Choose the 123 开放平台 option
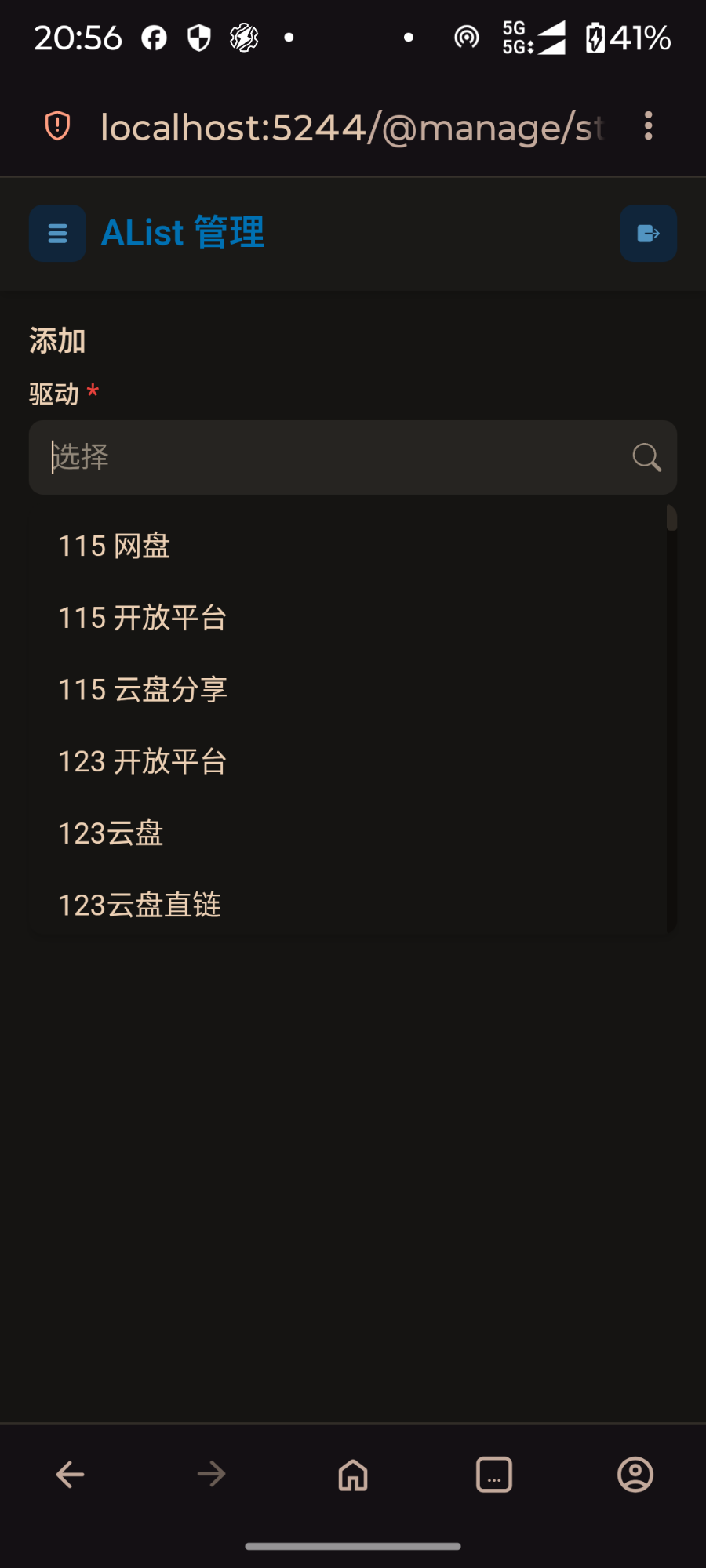Screen dimensions: 706x1568 [x=348, y=761]
